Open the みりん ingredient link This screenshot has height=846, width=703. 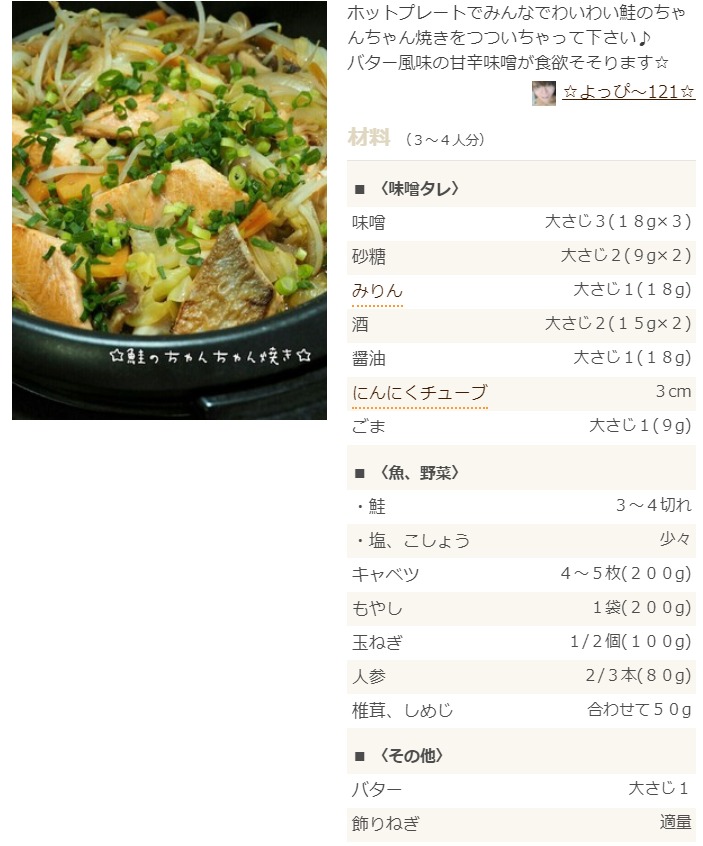coord(377,291)
